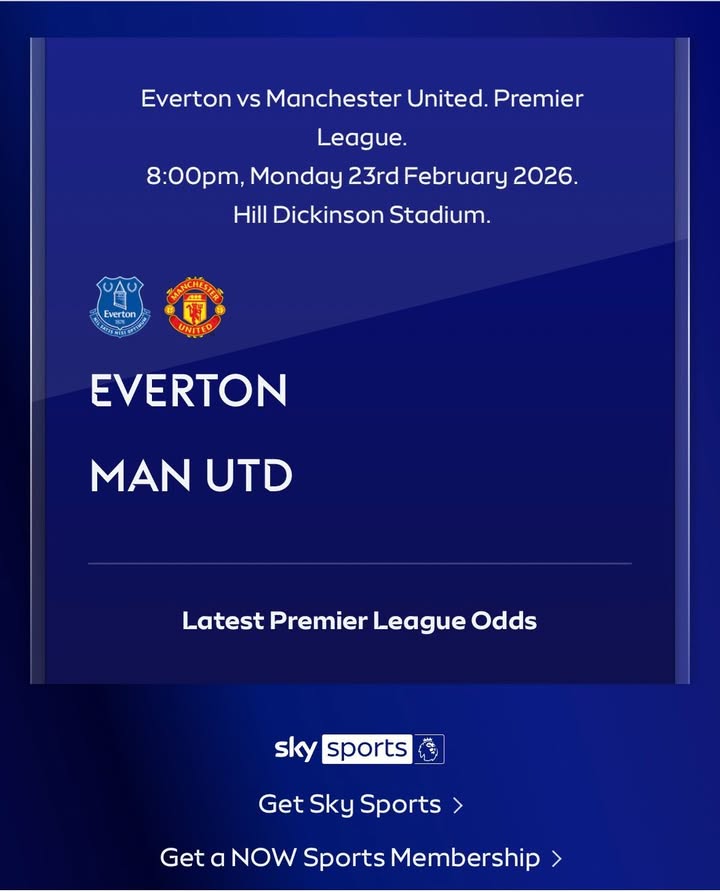
Task: Tap the Get Sky Sports link
Action: click(x=359, y=804)
